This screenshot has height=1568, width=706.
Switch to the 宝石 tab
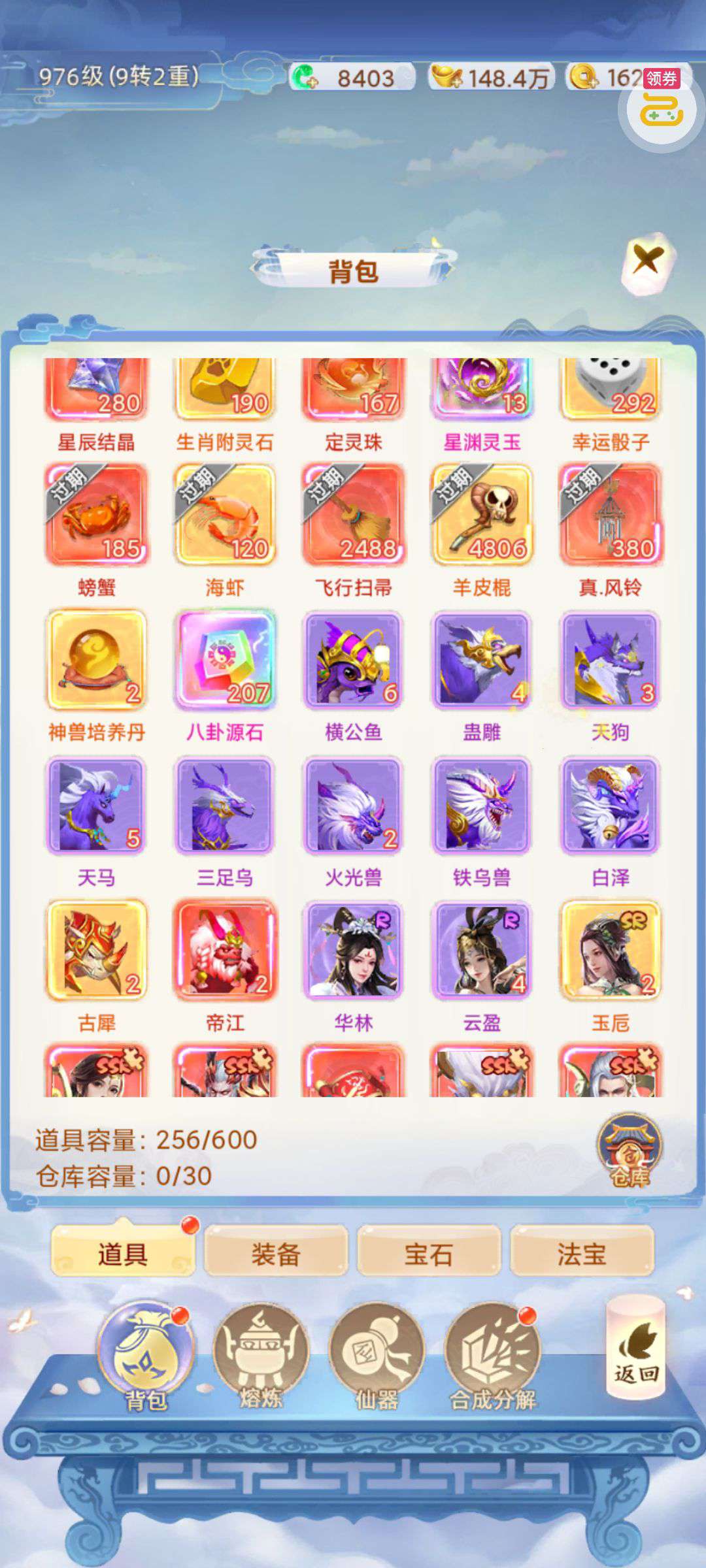tap(429, 1254)
